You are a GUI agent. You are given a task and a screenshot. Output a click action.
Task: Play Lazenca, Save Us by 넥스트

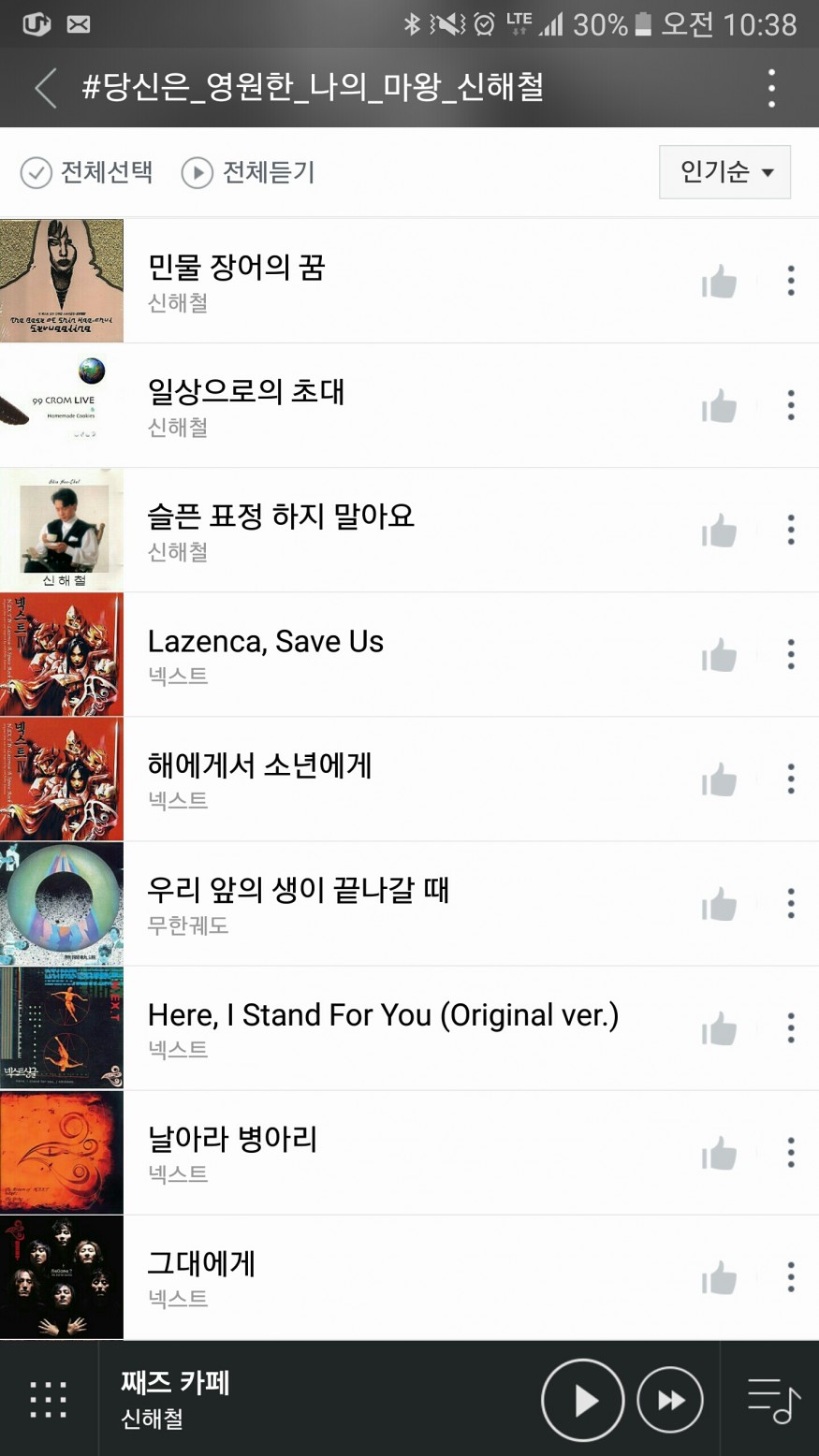click(x=266, y=642)
